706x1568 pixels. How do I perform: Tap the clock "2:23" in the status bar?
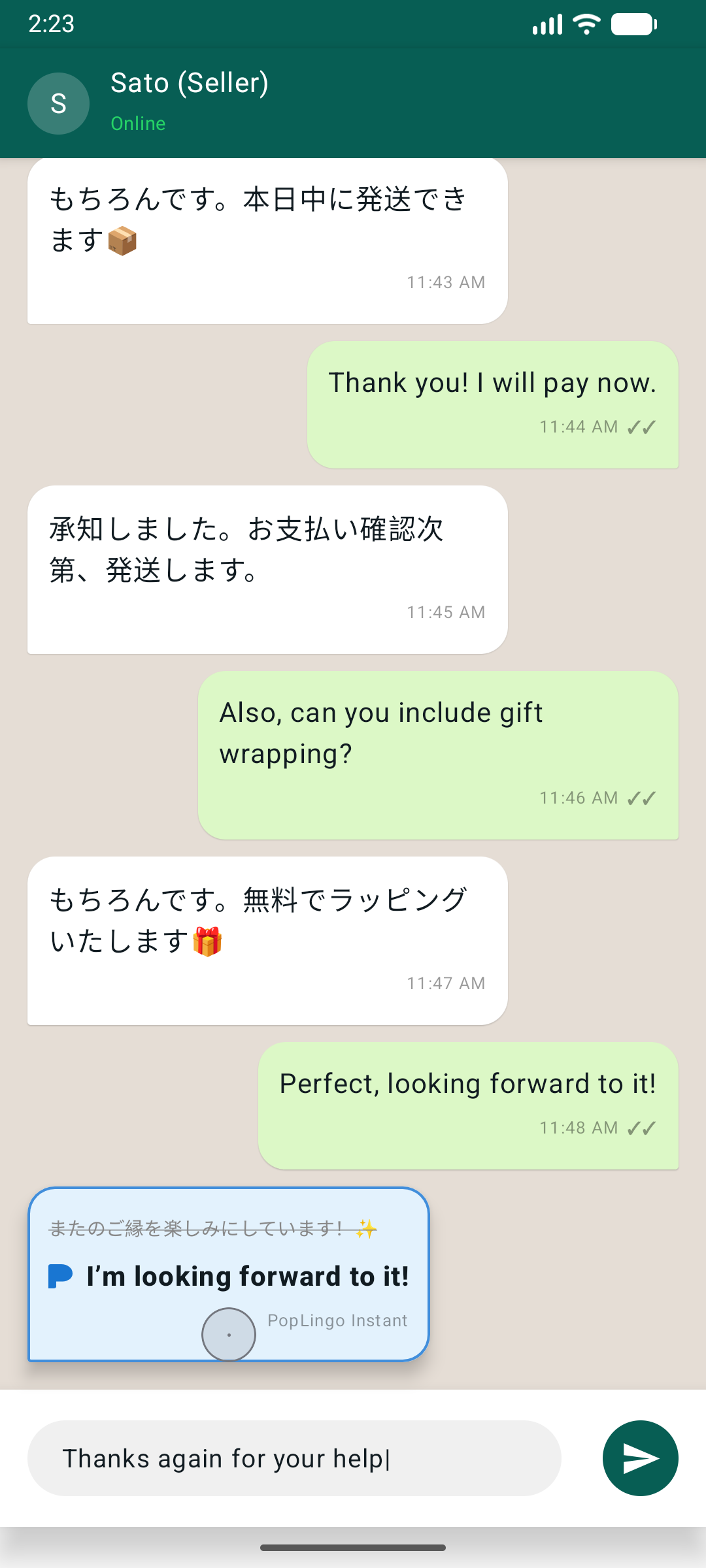click(52, 24)
